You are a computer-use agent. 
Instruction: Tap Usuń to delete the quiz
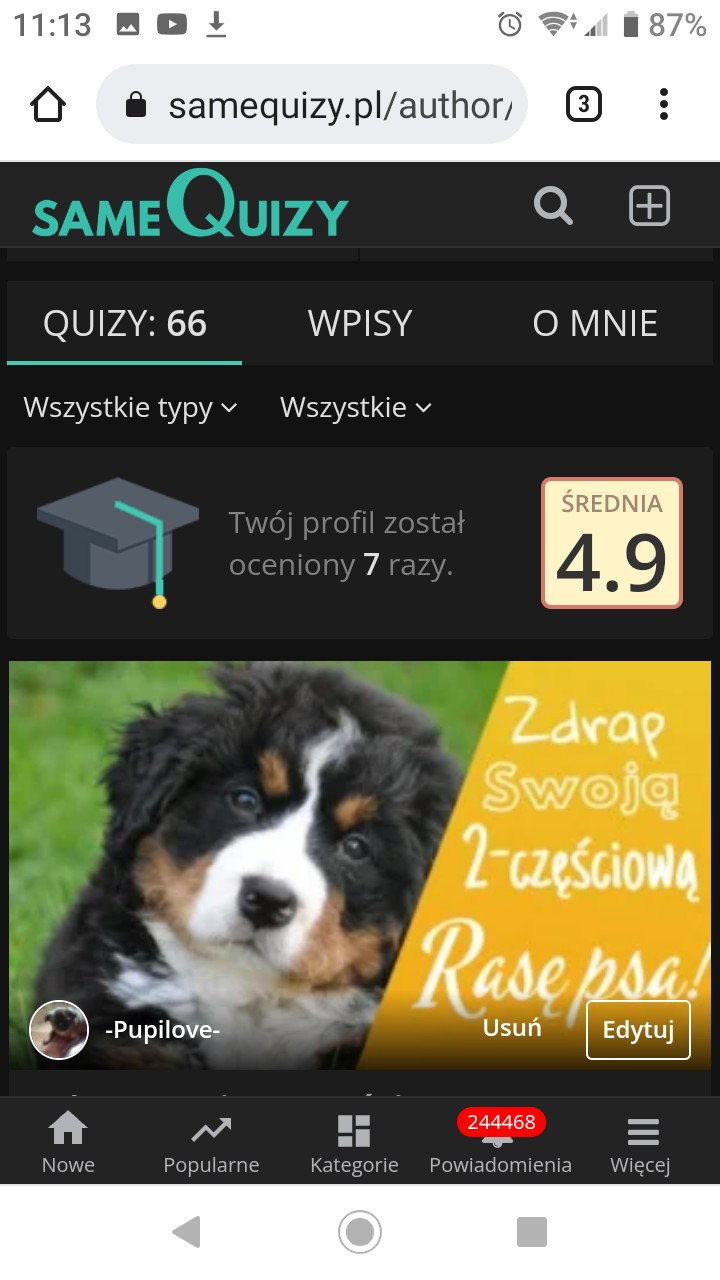(x=512, y=1028)
